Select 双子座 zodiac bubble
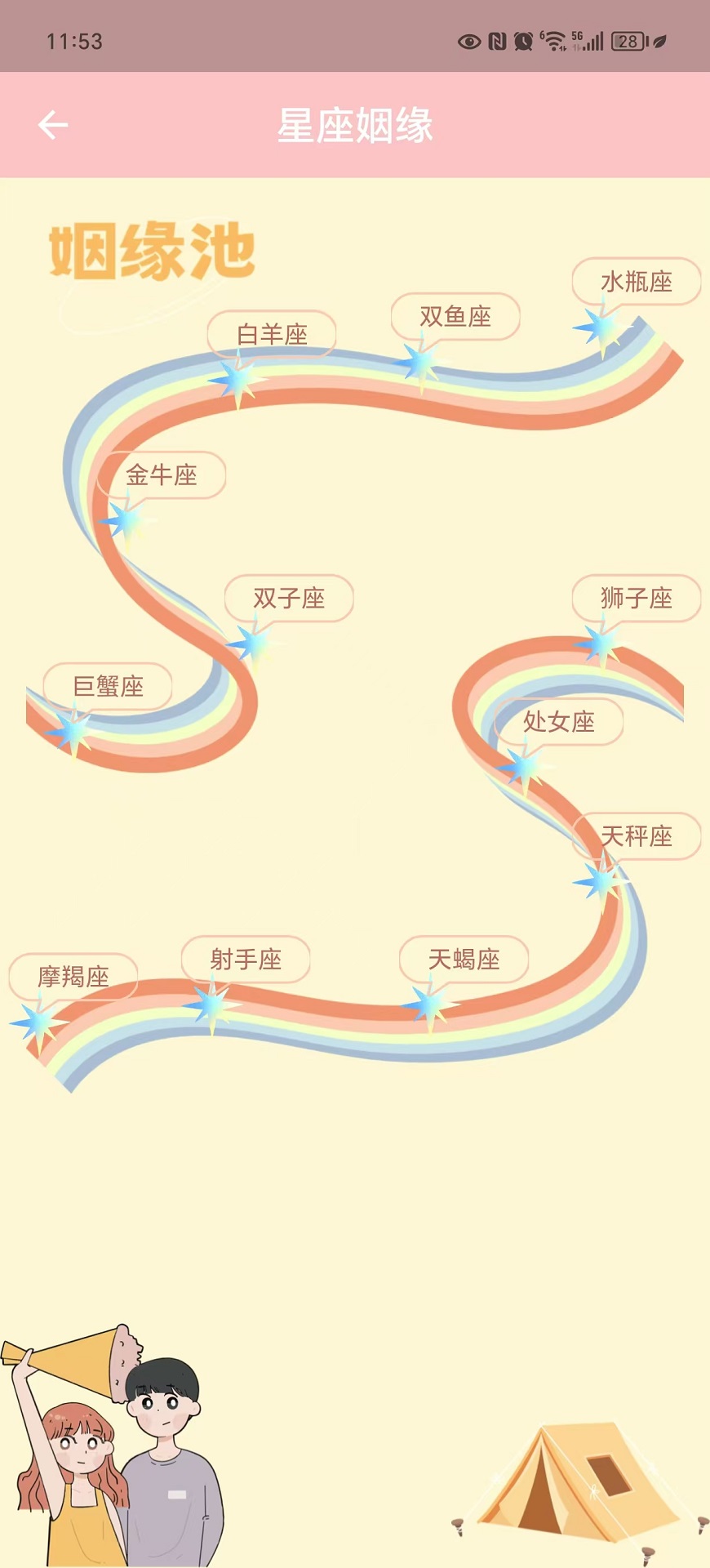710x1568 pixels. (x=289, y=599)
